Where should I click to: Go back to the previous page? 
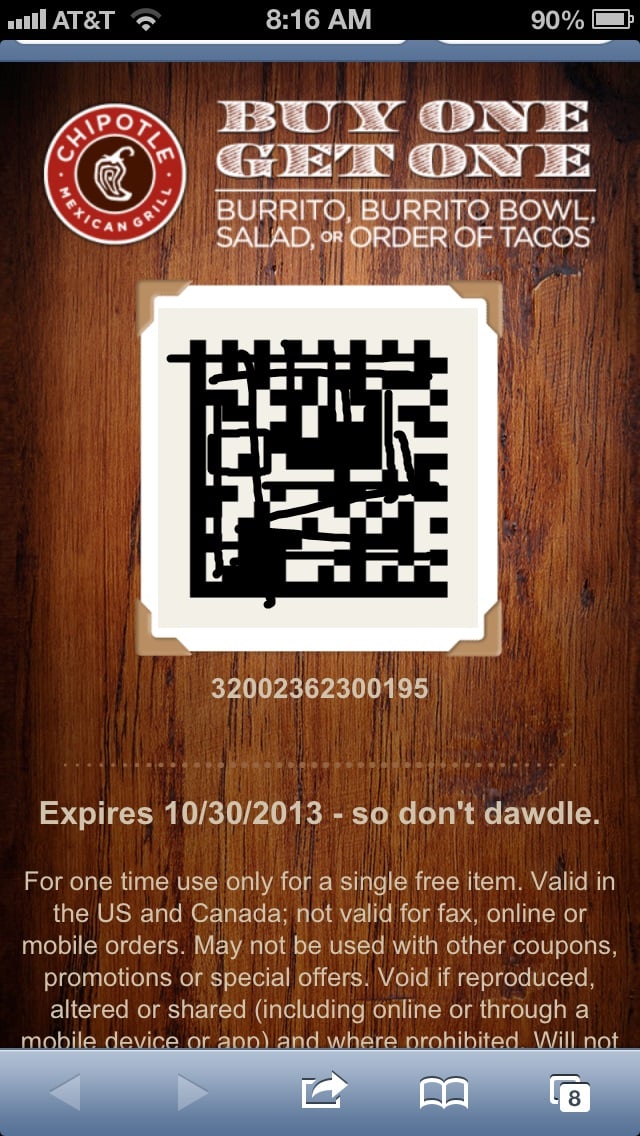tap(65, 1093)
